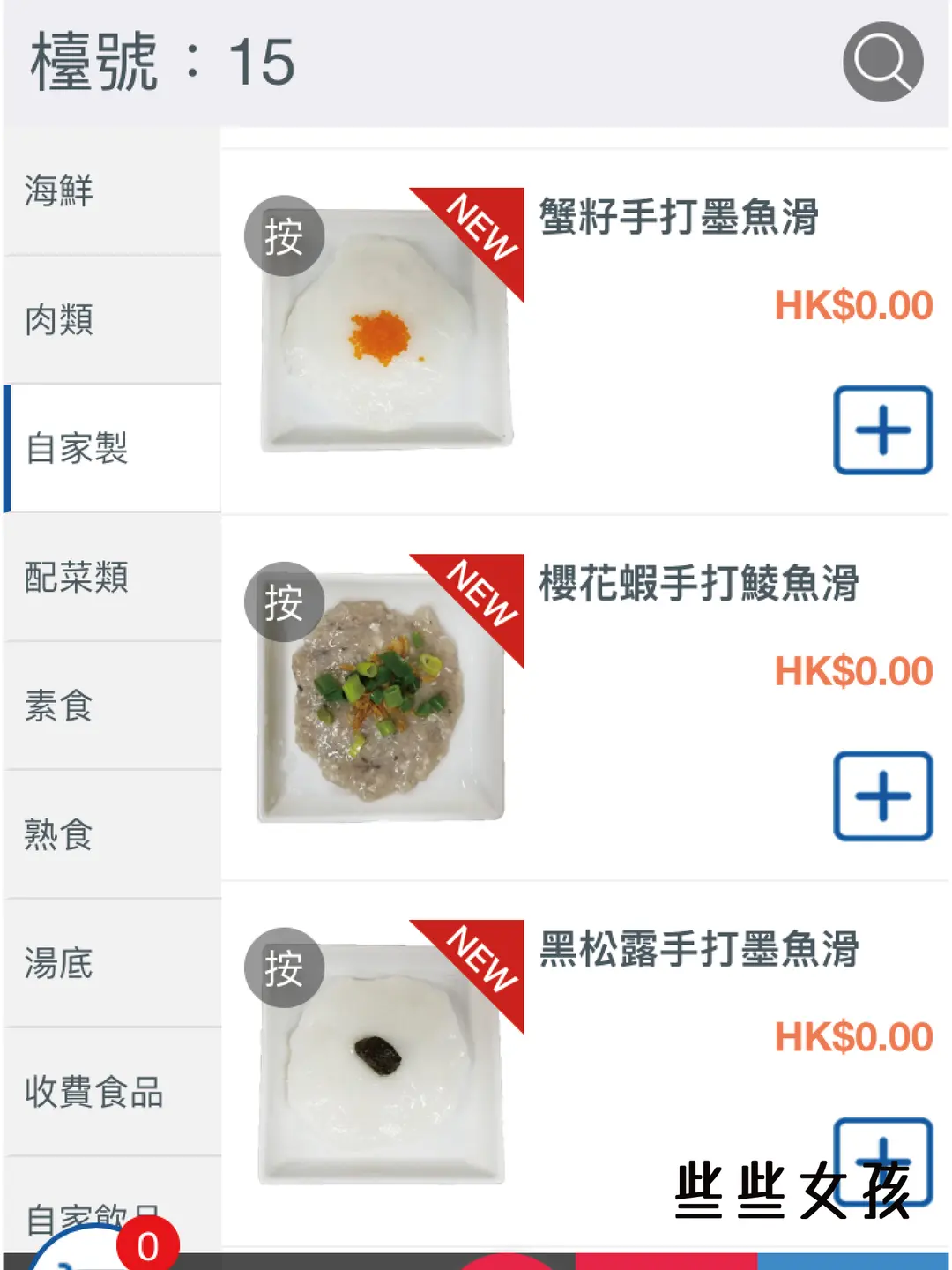Go to the 素食 category
The height and width of the screenshot is (1270, 952).
[112, 706]
